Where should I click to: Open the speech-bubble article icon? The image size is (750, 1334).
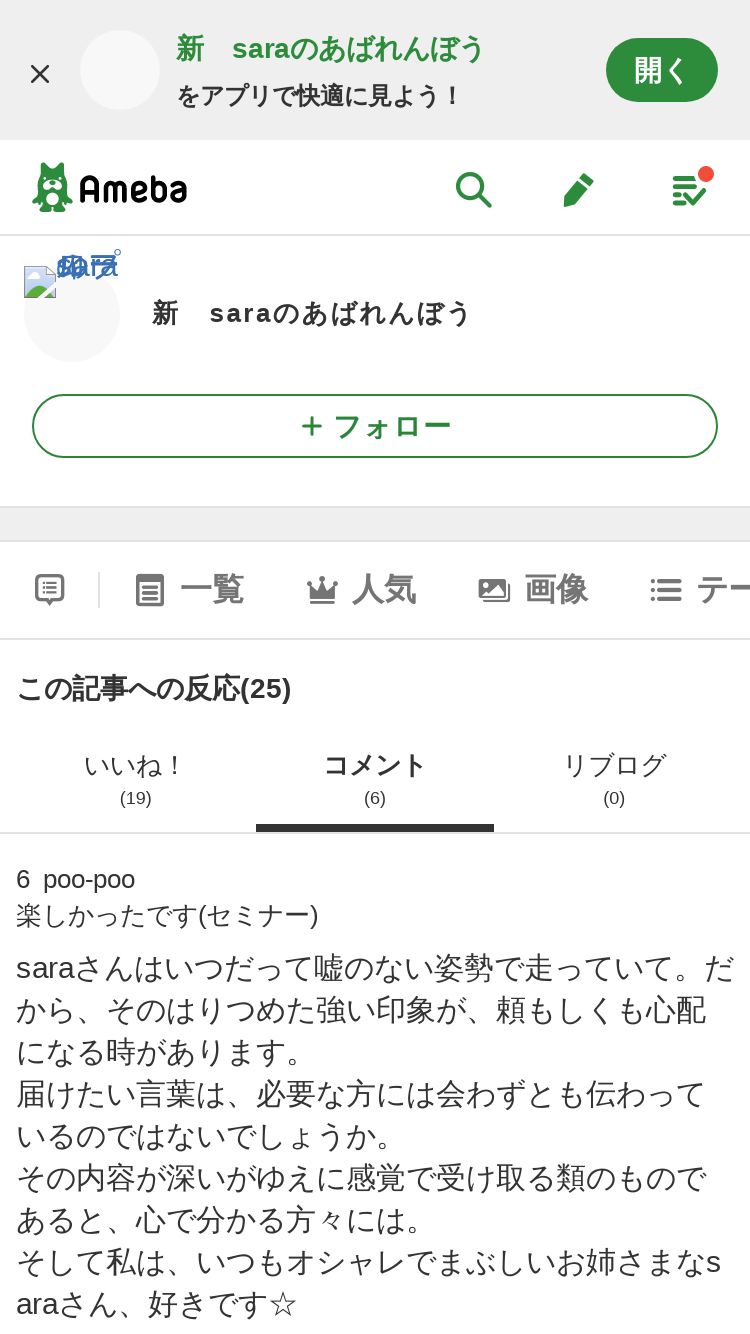click(50, 589)
